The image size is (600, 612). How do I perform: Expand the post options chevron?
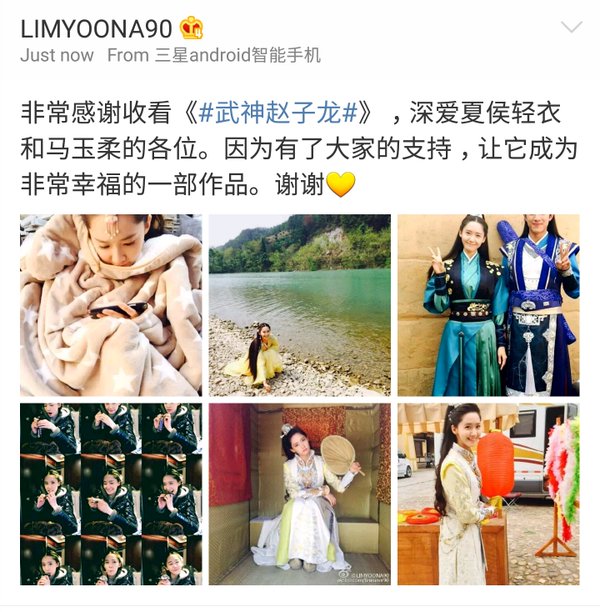571,27
